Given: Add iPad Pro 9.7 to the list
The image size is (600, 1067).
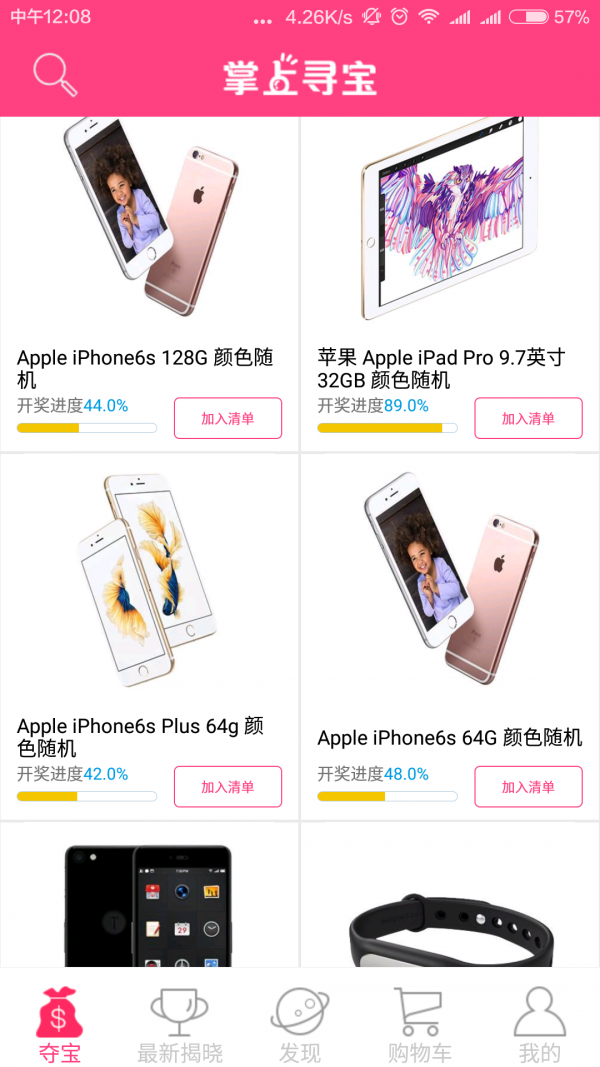Looking at the screenshot, I should pyautogui.click(x=528, y=418).
